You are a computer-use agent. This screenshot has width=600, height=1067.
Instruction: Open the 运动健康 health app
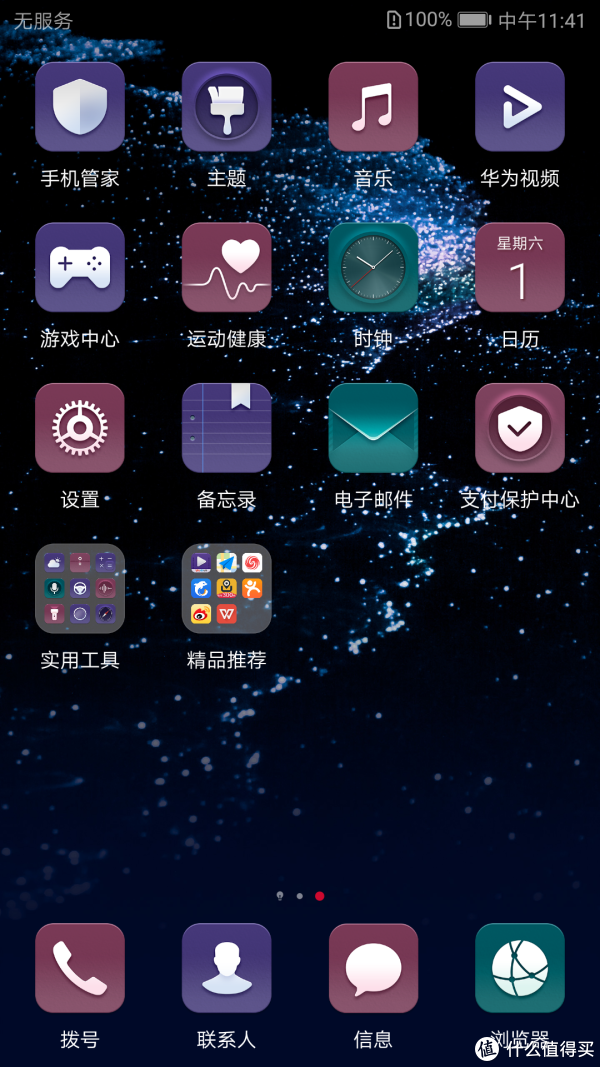click(227, 267)
